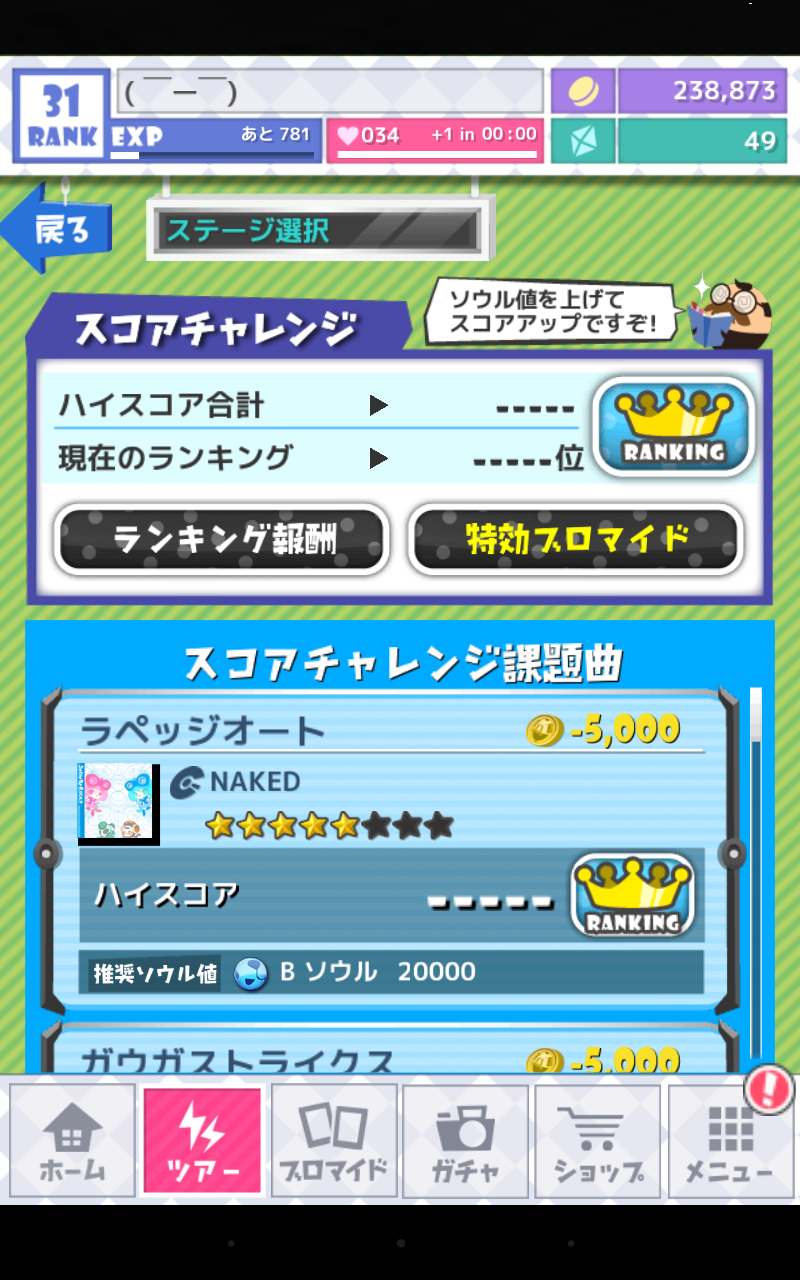The width and height of the screenshot is (800, 1280).
Task: Open 特効ブロマイド button
Action: [576, 540]
